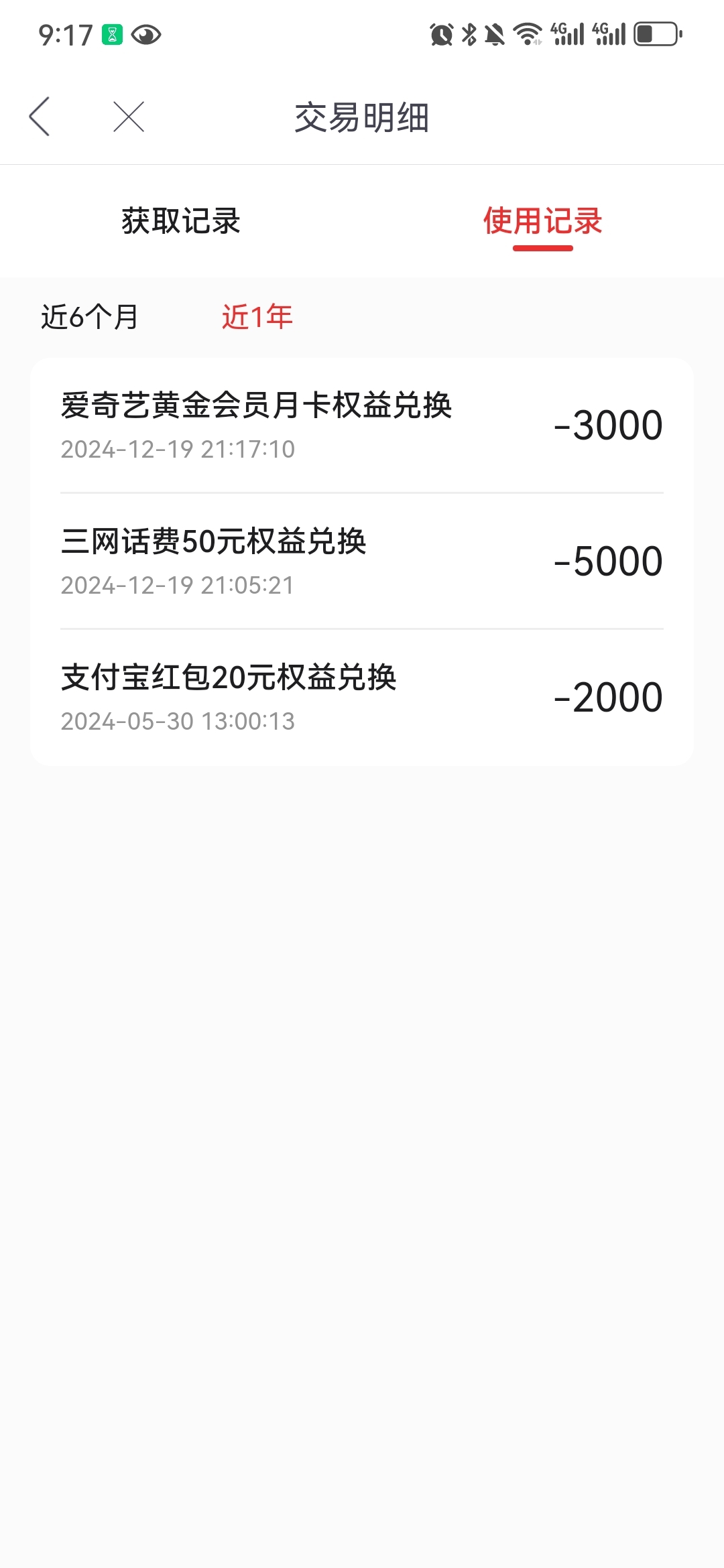
Task: Switch to the 获取记录 tab
Action: tap(181, 221)
